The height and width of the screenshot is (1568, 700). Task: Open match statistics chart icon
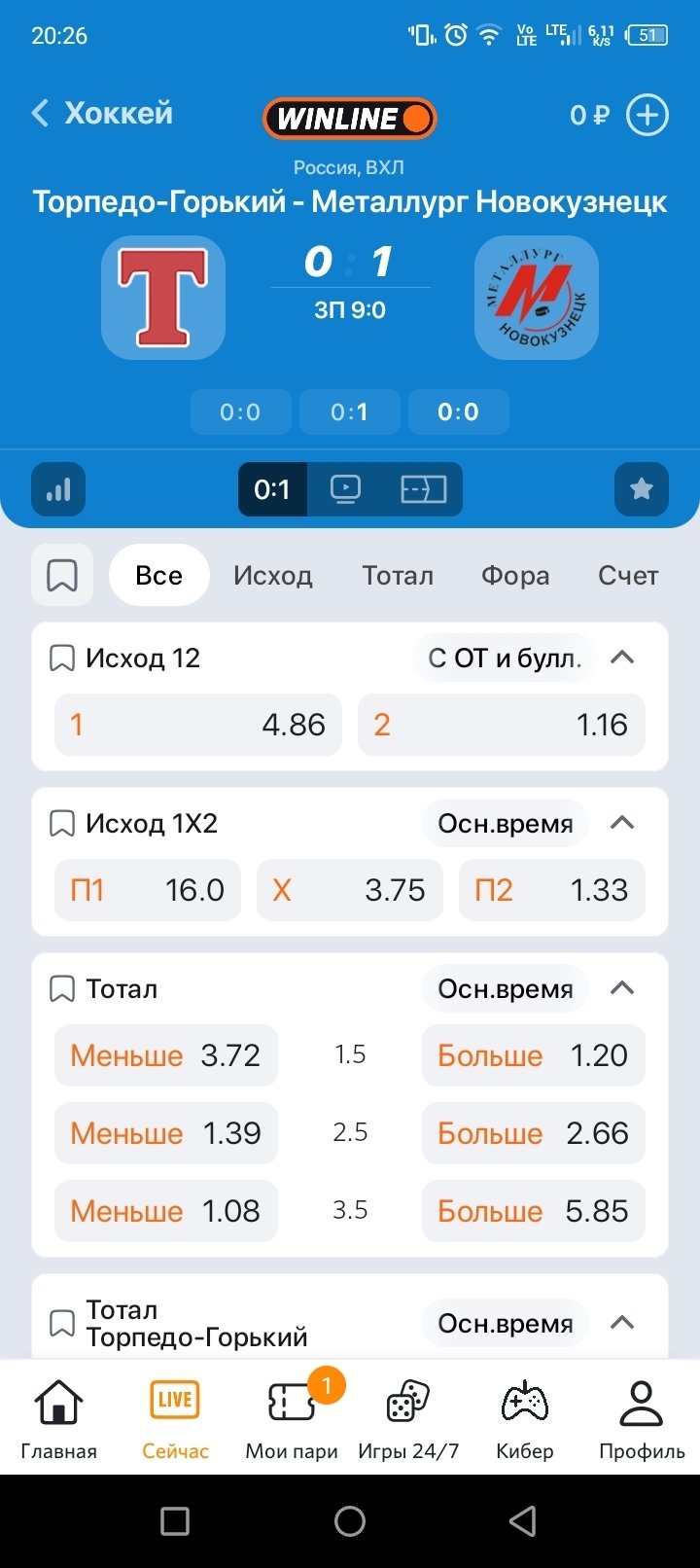pyautogui.click(x=58, y=488)
